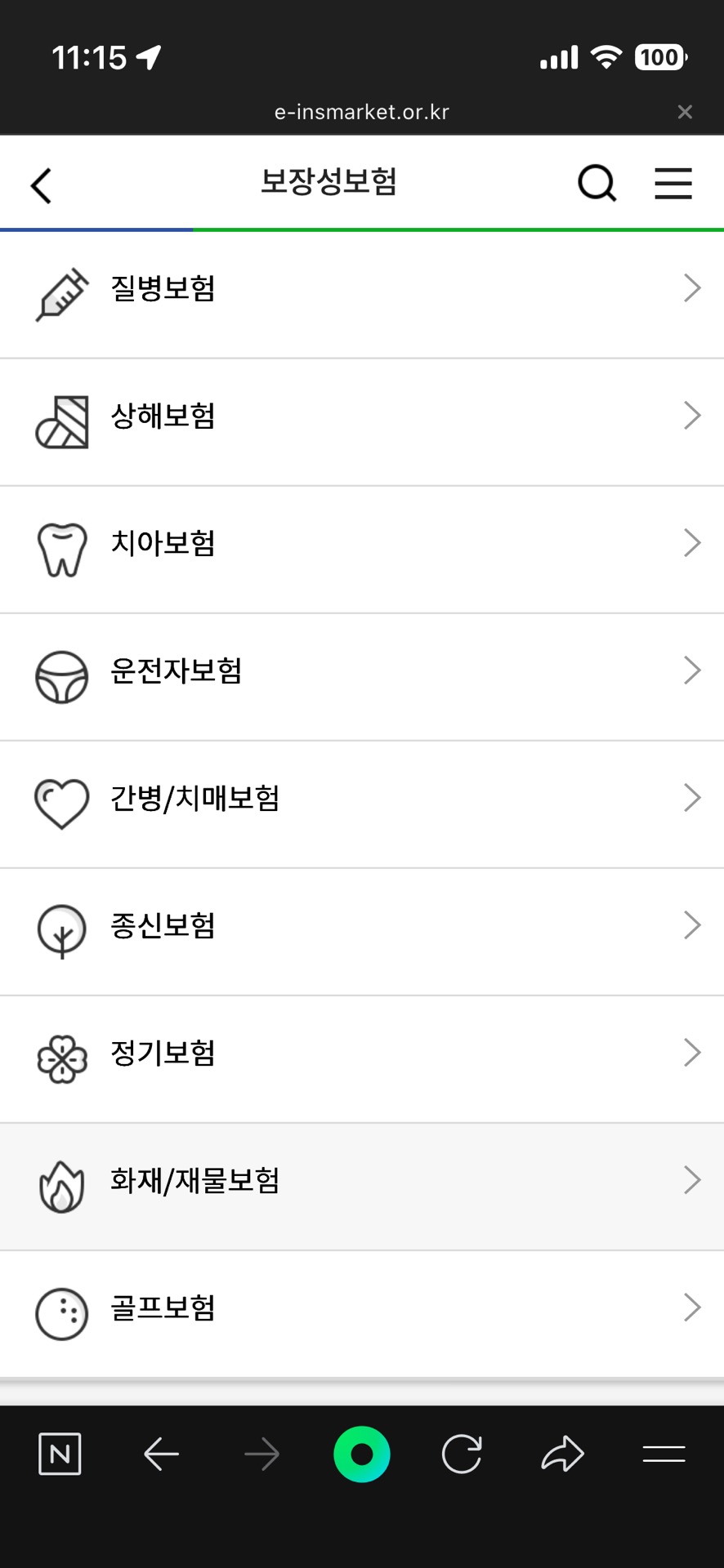
Task: Open the browser bottom menu lines
Action: tap(664, 1454)
